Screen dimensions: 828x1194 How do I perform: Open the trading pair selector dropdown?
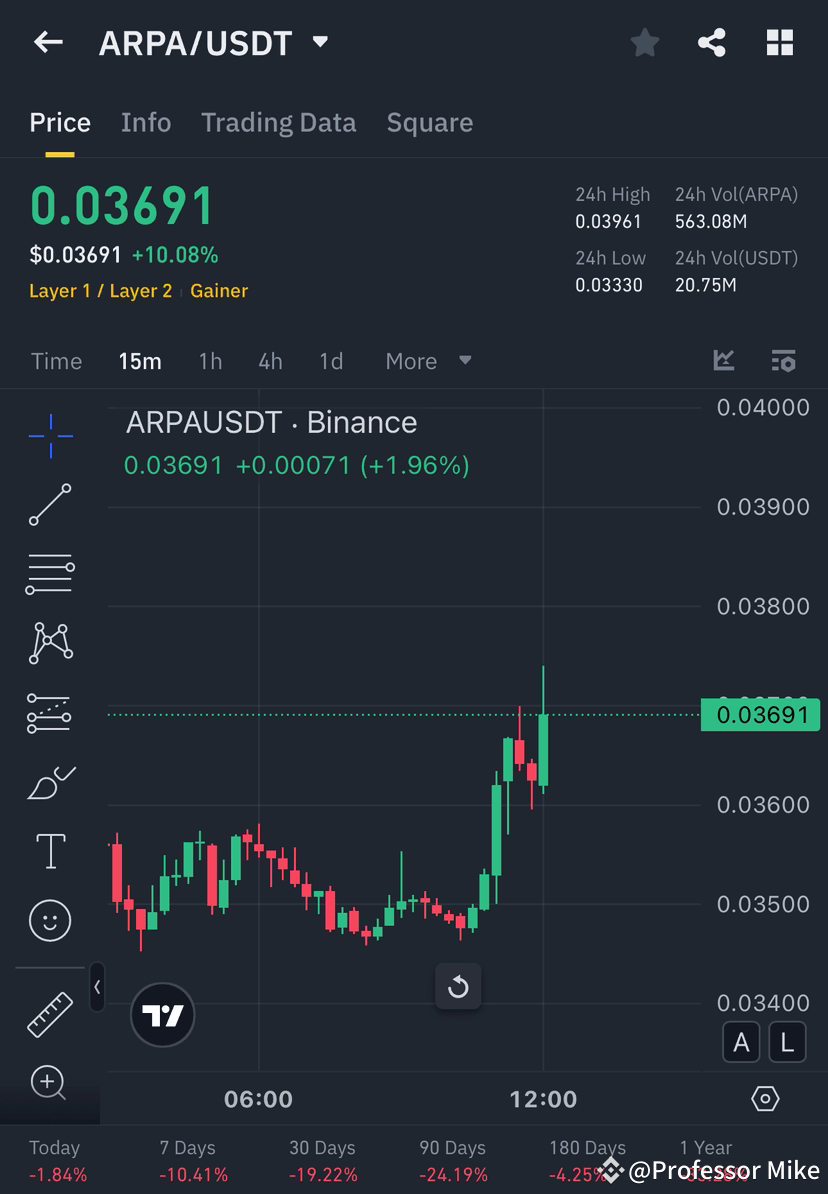pyautogui.click(x=319, y=42)
